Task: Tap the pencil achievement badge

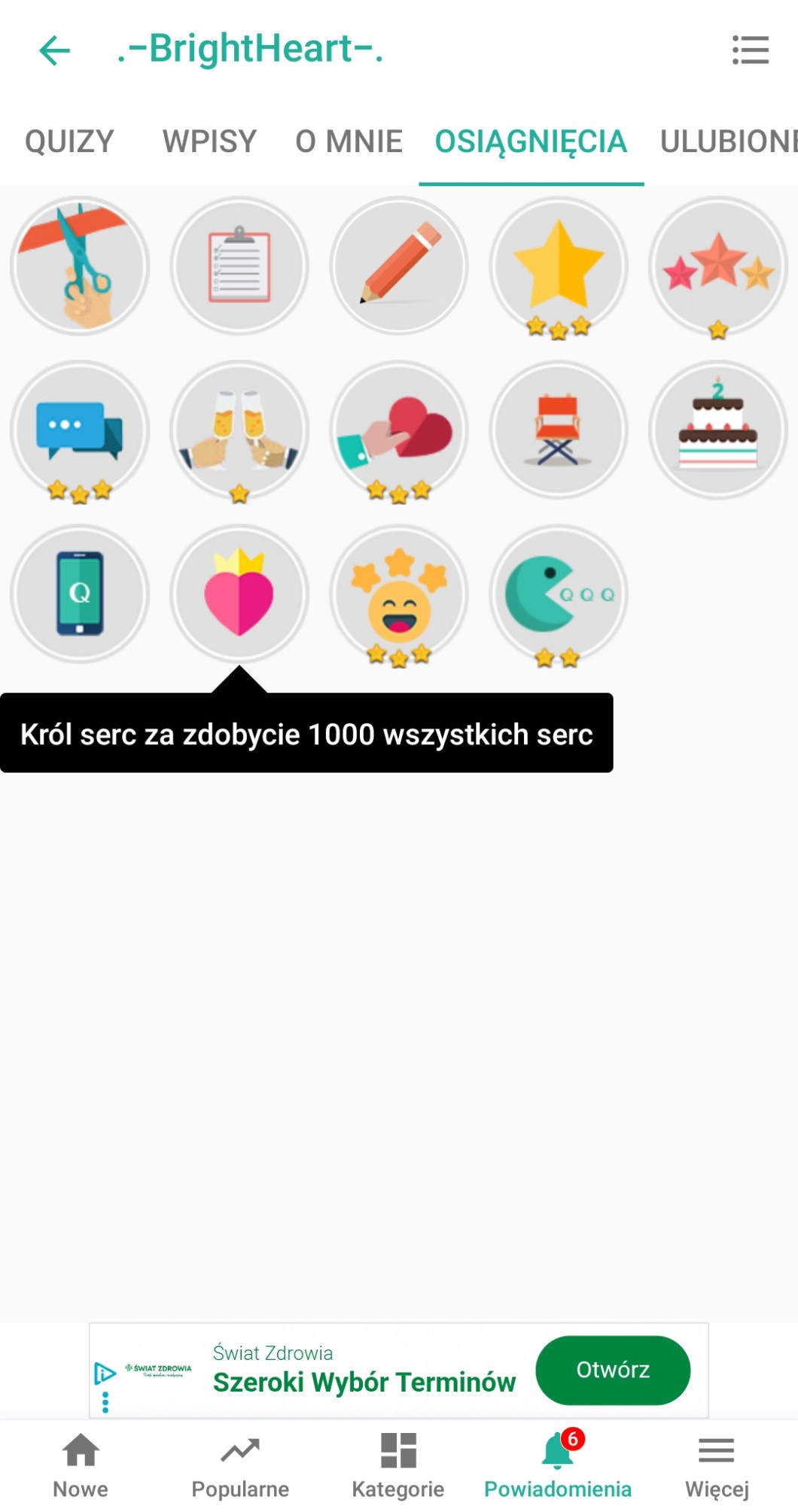Action: coord(399,266)
